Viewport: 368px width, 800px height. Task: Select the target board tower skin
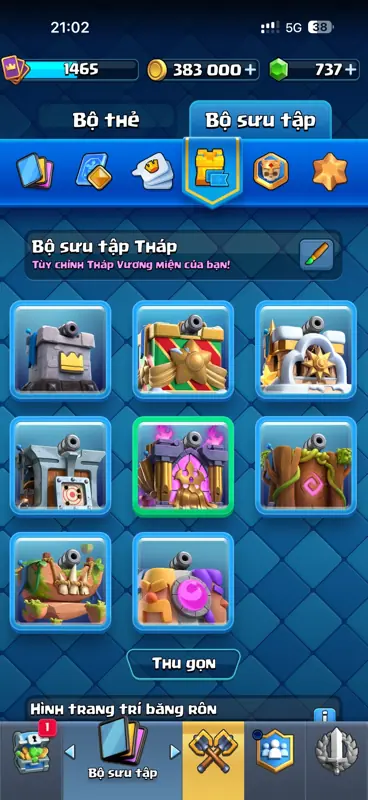click(61, 466)
